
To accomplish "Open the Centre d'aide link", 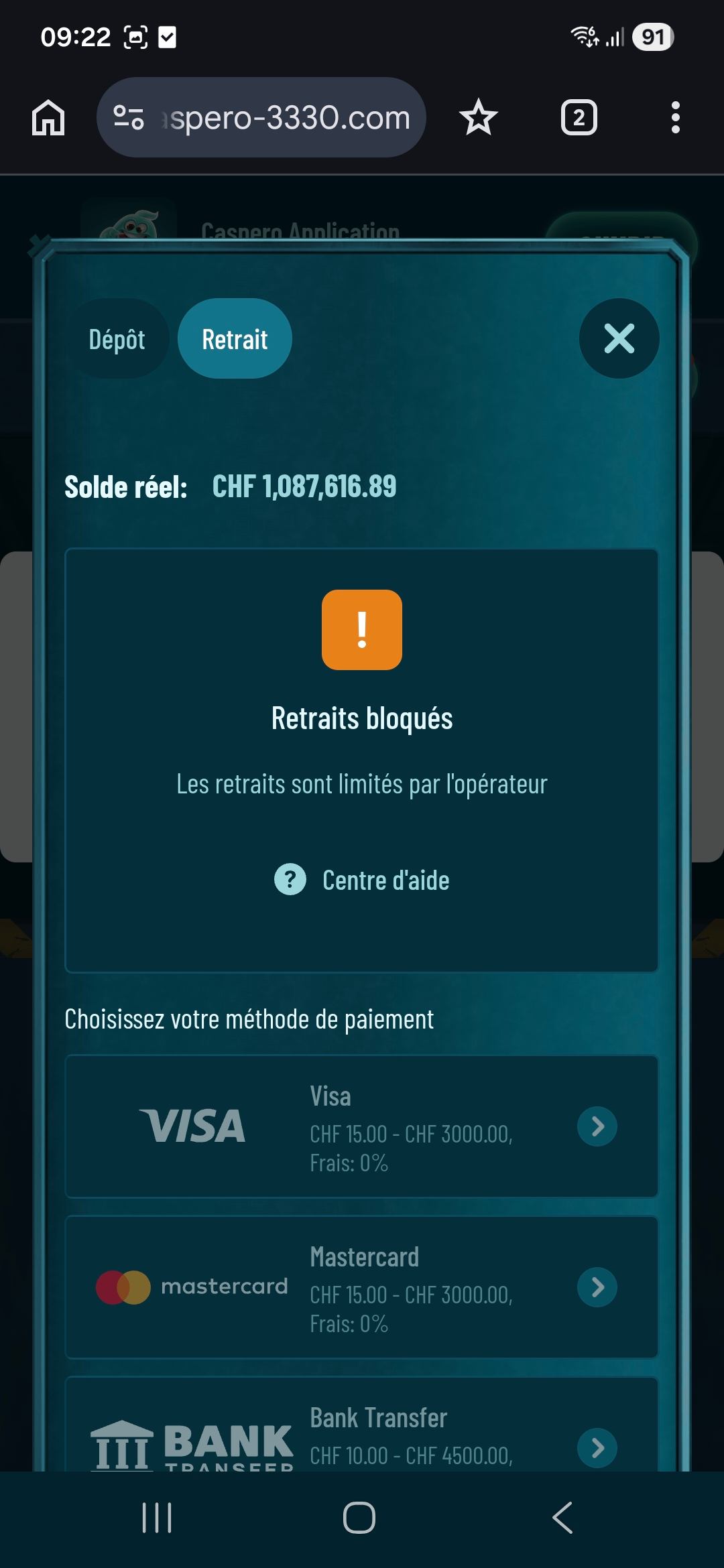I will [385, 881].
